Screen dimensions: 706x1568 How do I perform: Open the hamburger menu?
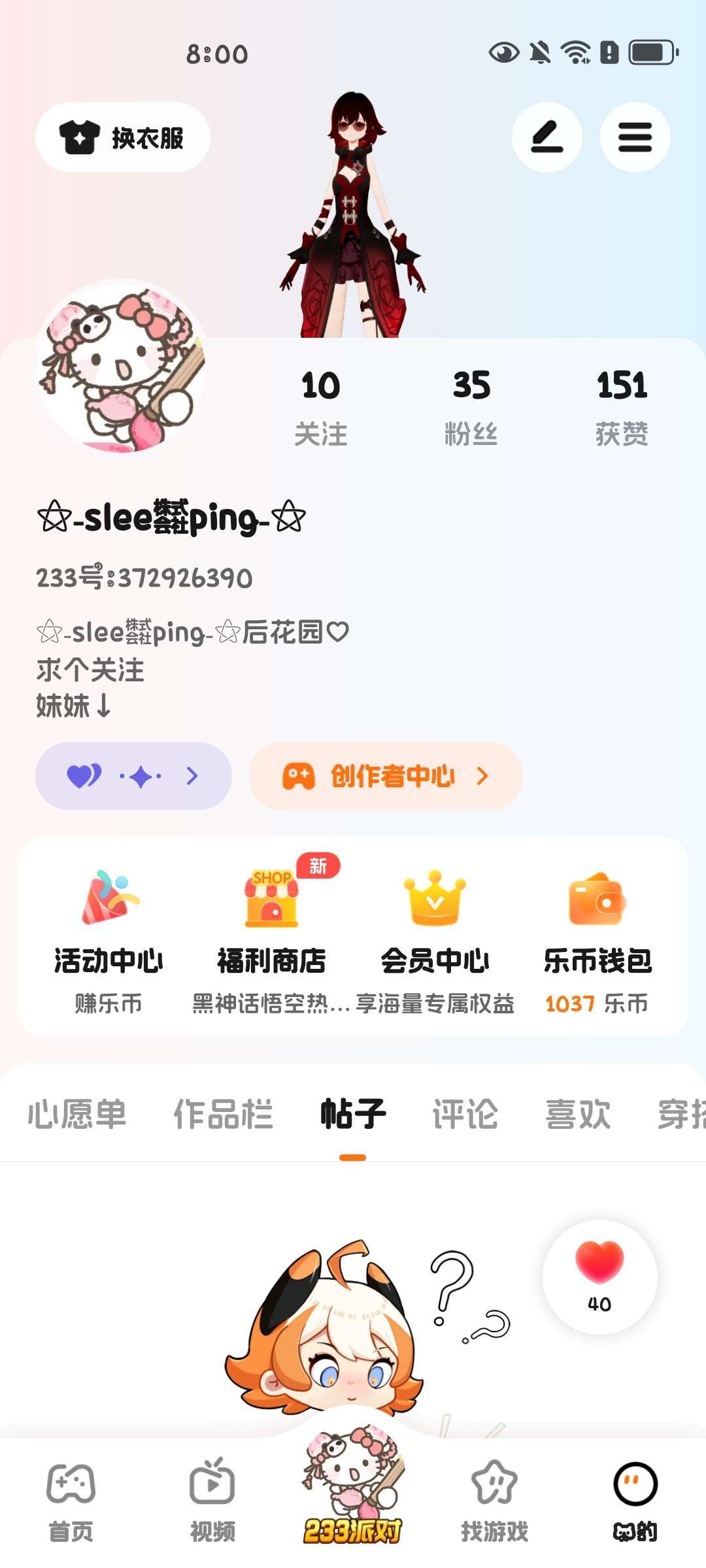635,137
